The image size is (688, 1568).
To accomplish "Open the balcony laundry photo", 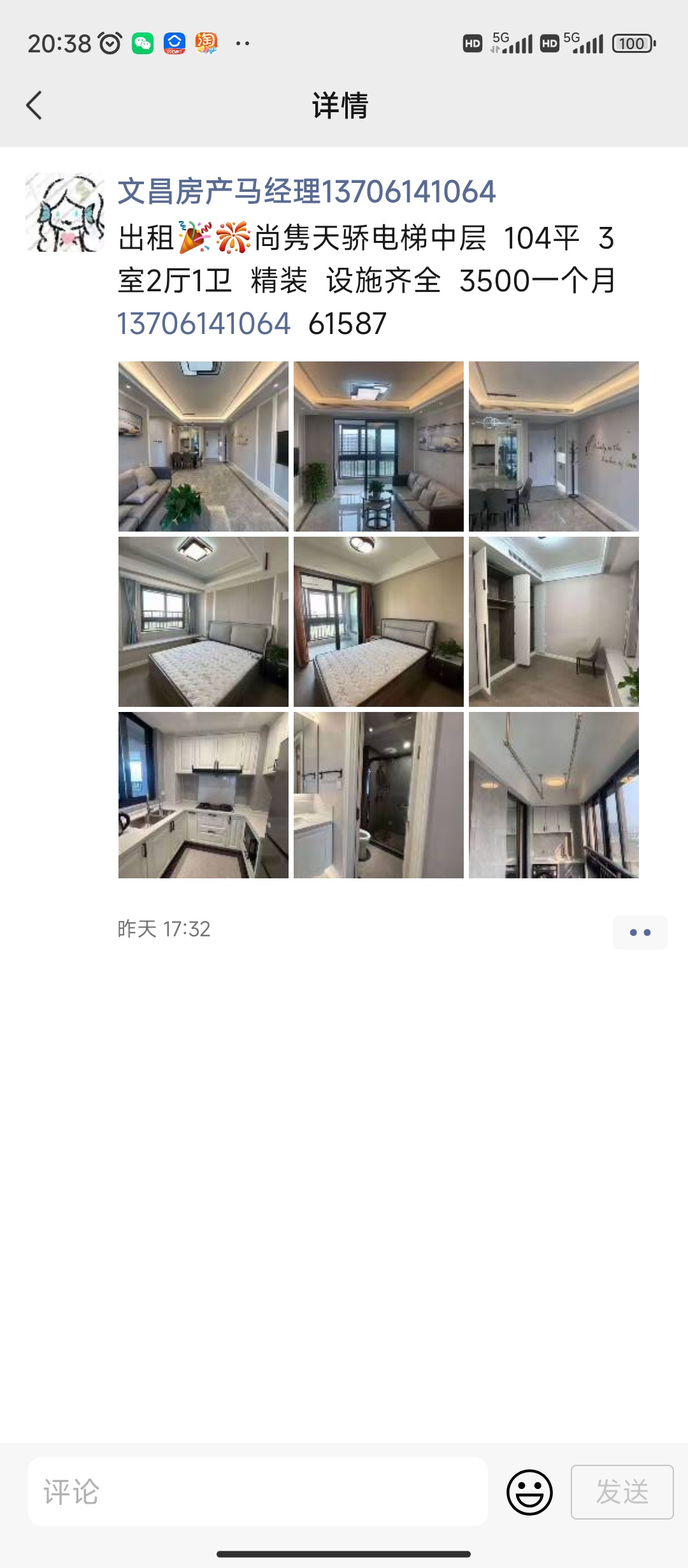I will tap(554, 795).
